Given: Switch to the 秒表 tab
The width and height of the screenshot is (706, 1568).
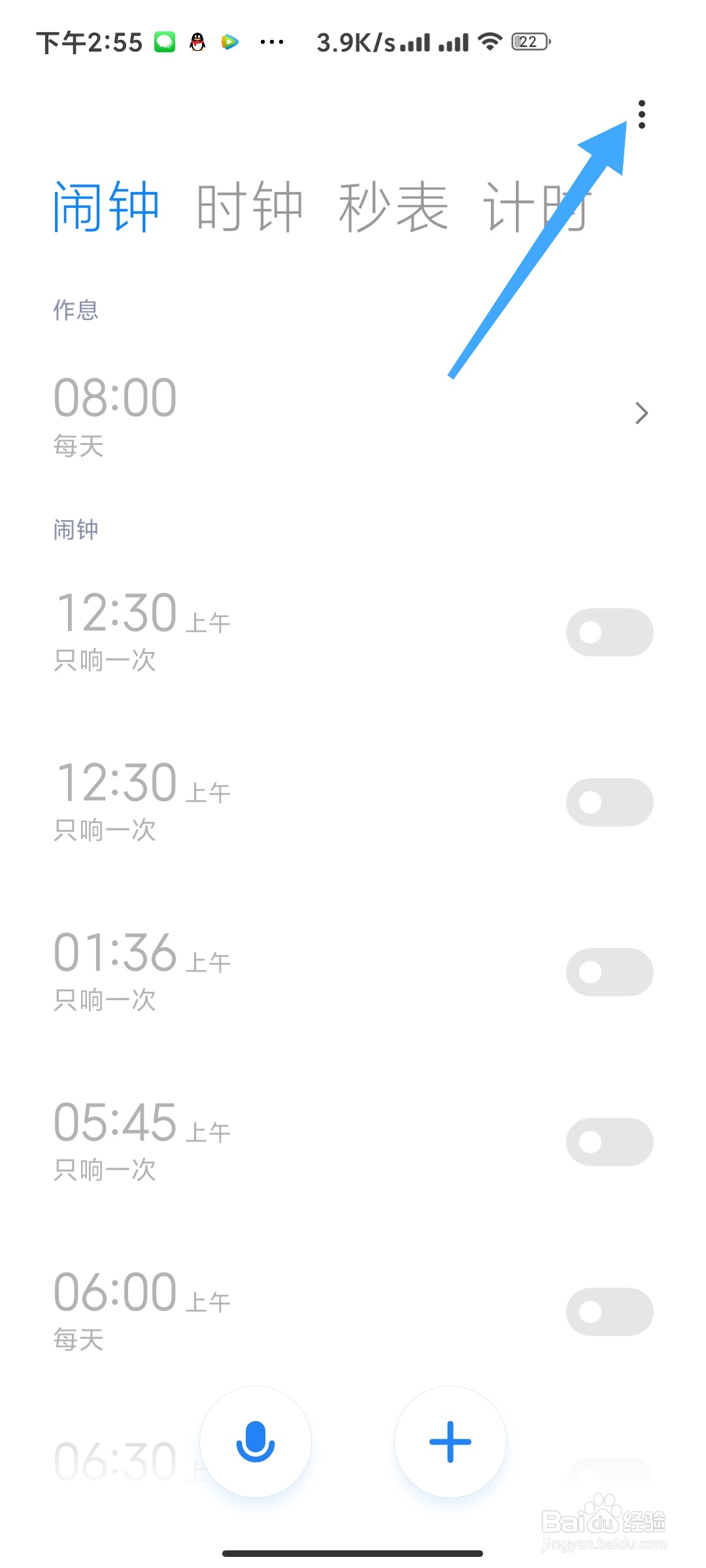Looking at the screenshot, I should [394, 207].
